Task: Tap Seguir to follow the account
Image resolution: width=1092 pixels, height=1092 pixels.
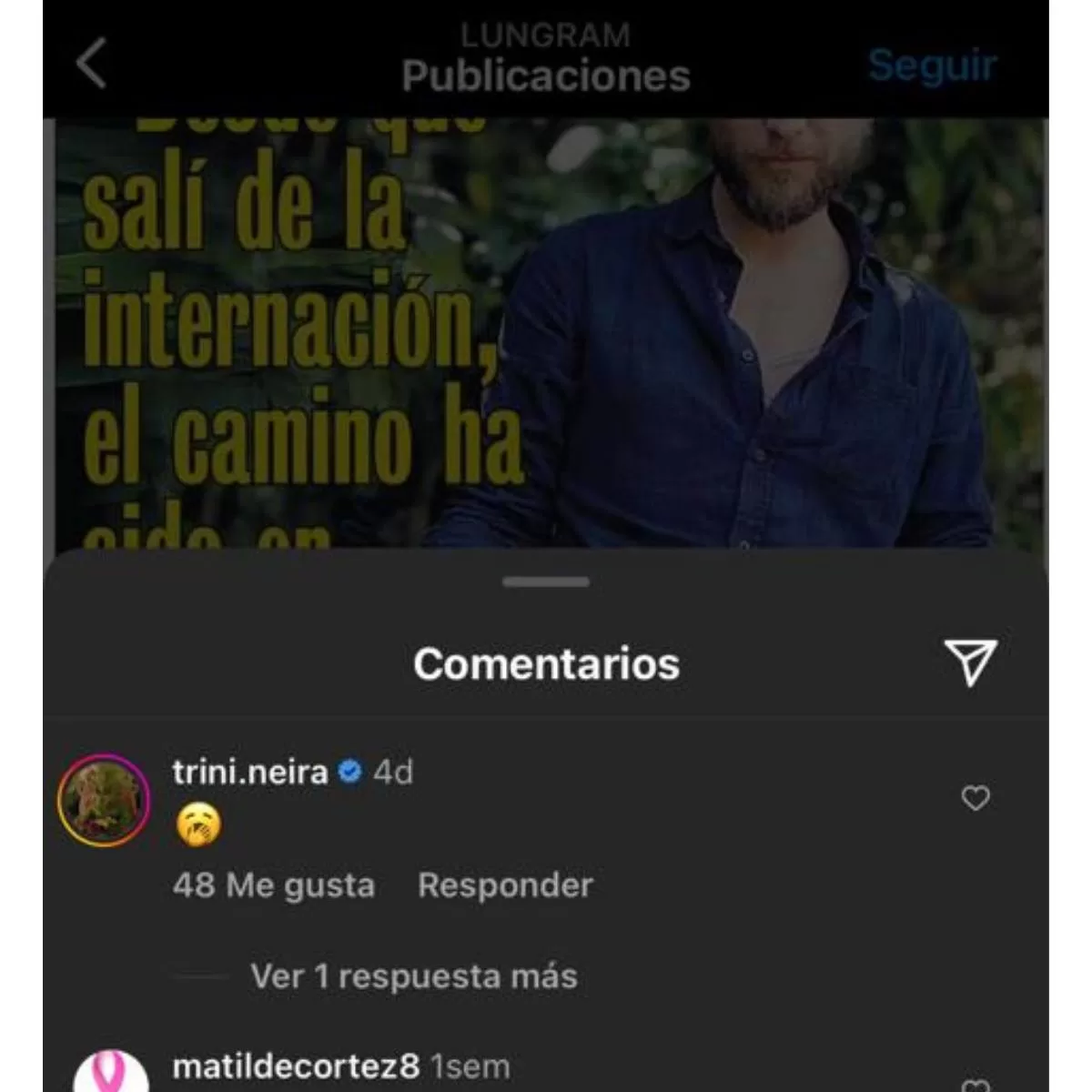Action: [x=932, y=66]
